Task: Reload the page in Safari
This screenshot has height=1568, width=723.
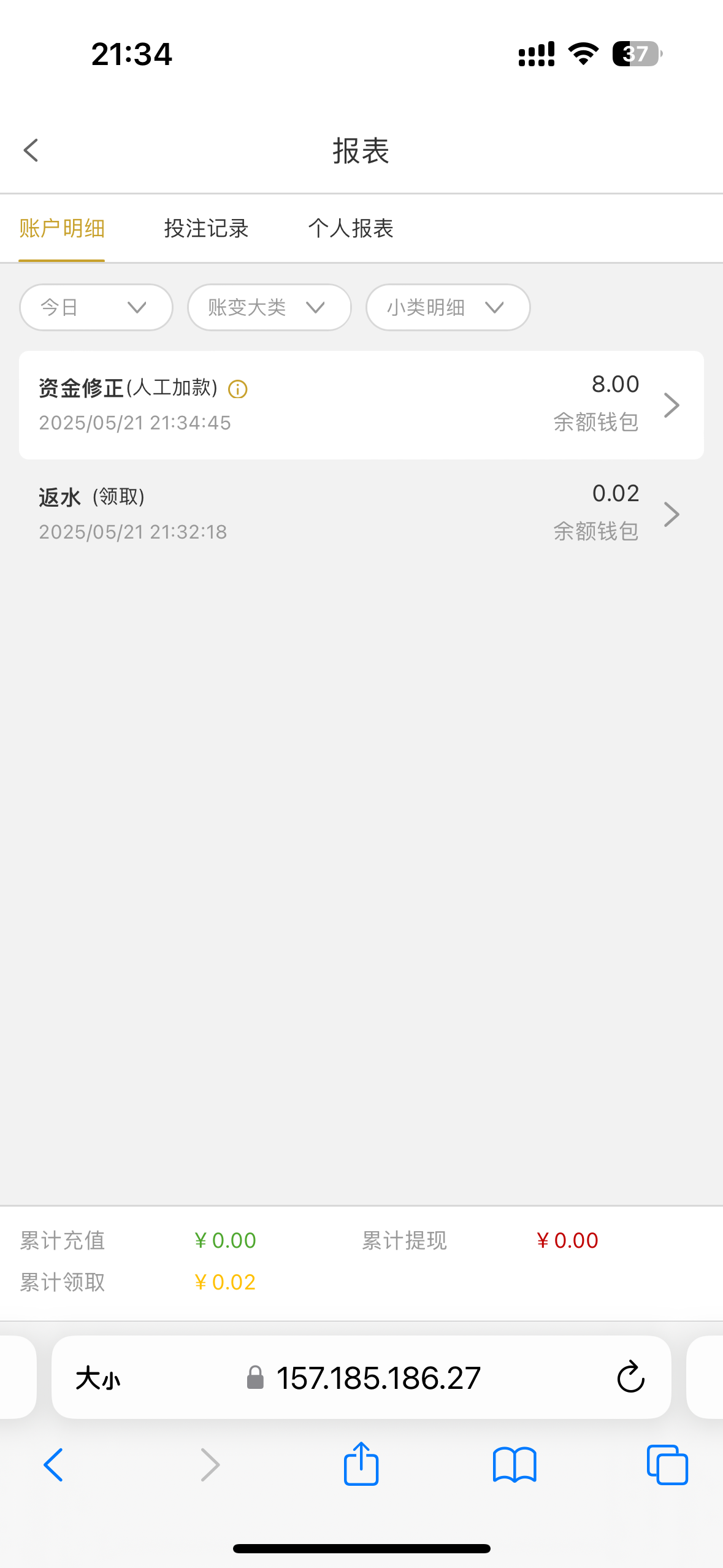Action: [630, 1377]
